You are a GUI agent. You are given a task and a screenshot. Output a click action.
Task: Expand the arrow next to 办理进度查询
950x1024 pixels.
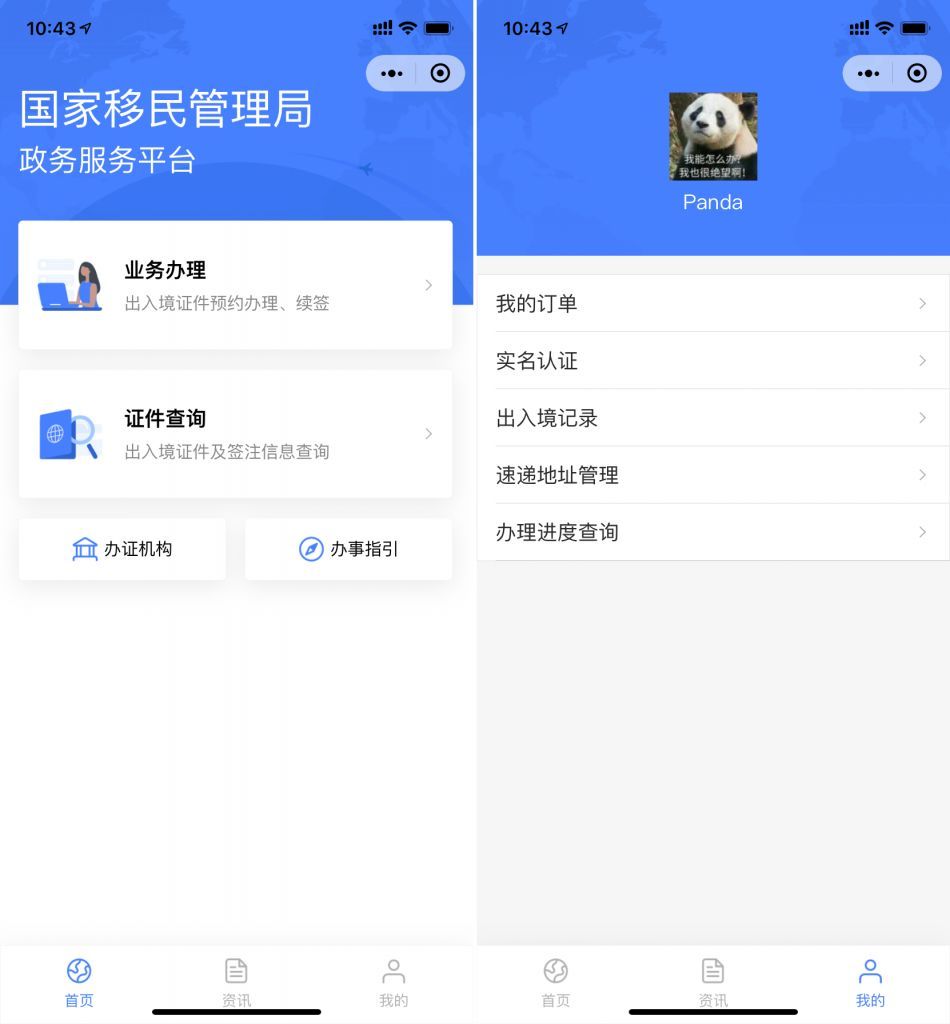(x=922, y=532)
